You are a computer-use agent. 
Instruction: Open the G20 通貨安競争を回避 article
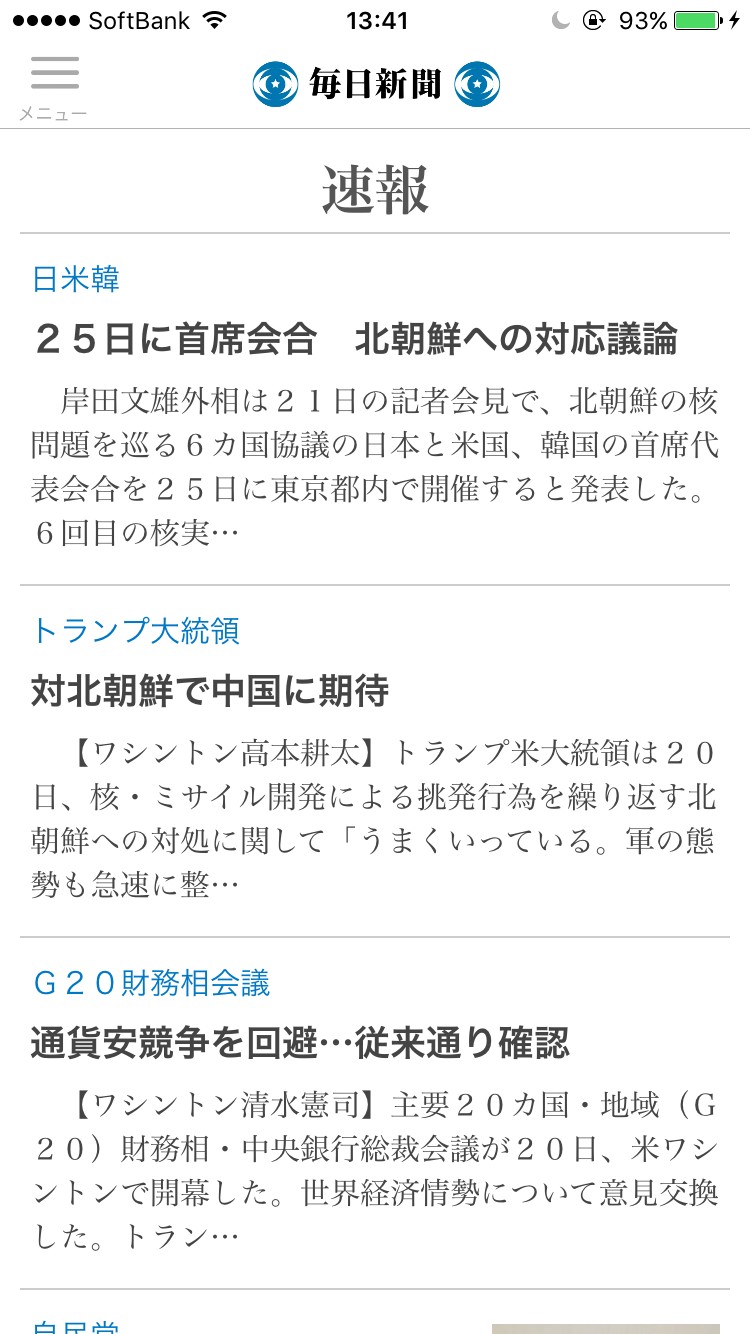[300, 1044]
